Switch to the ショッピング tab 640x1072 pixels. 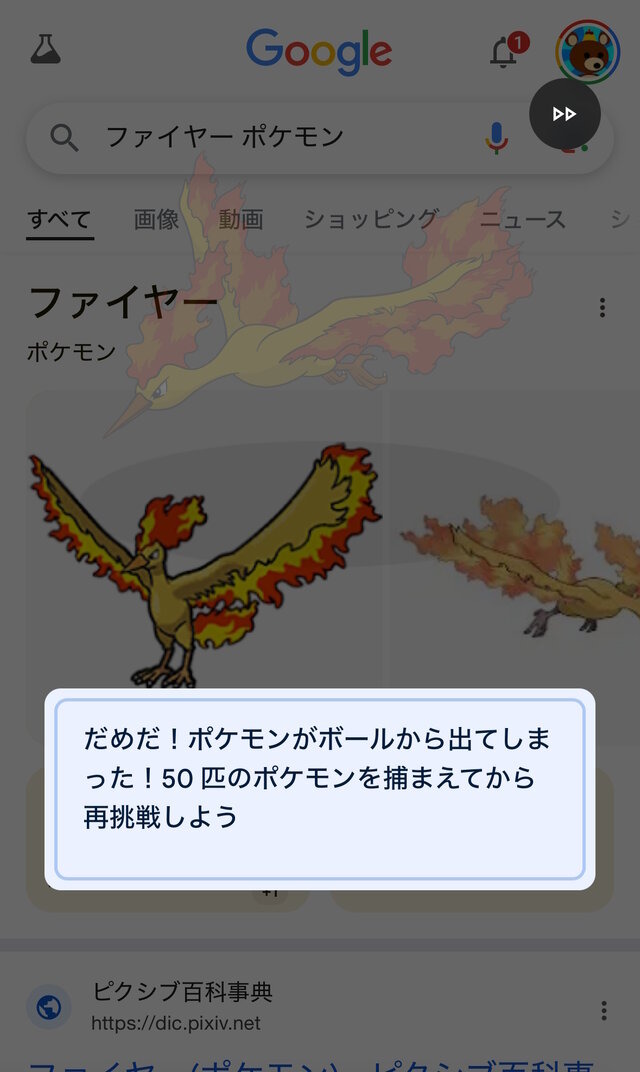(x=371, y=219)
